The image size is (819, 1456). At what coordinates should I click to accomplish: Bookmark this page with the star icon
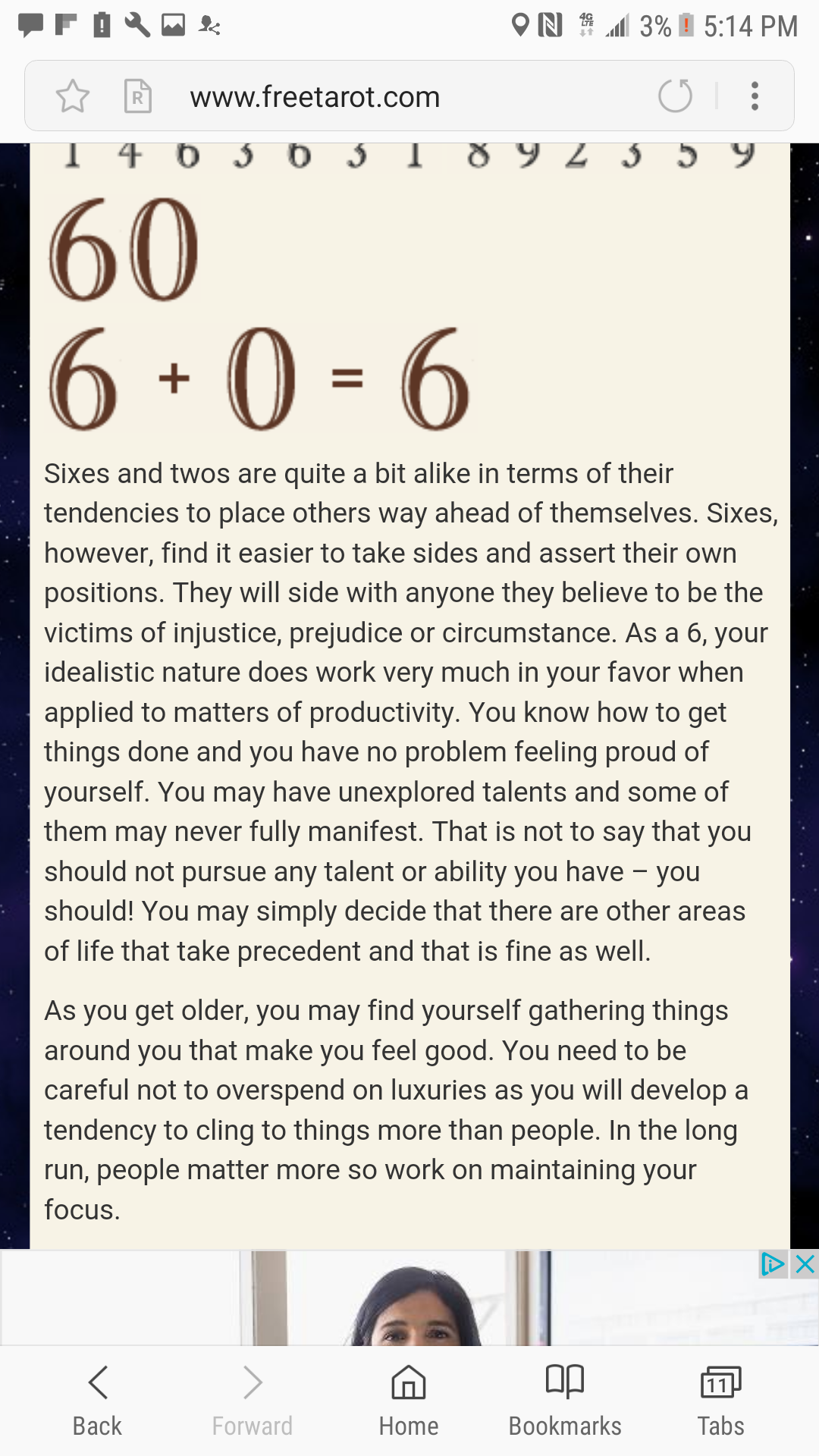(x=73, y=96)
